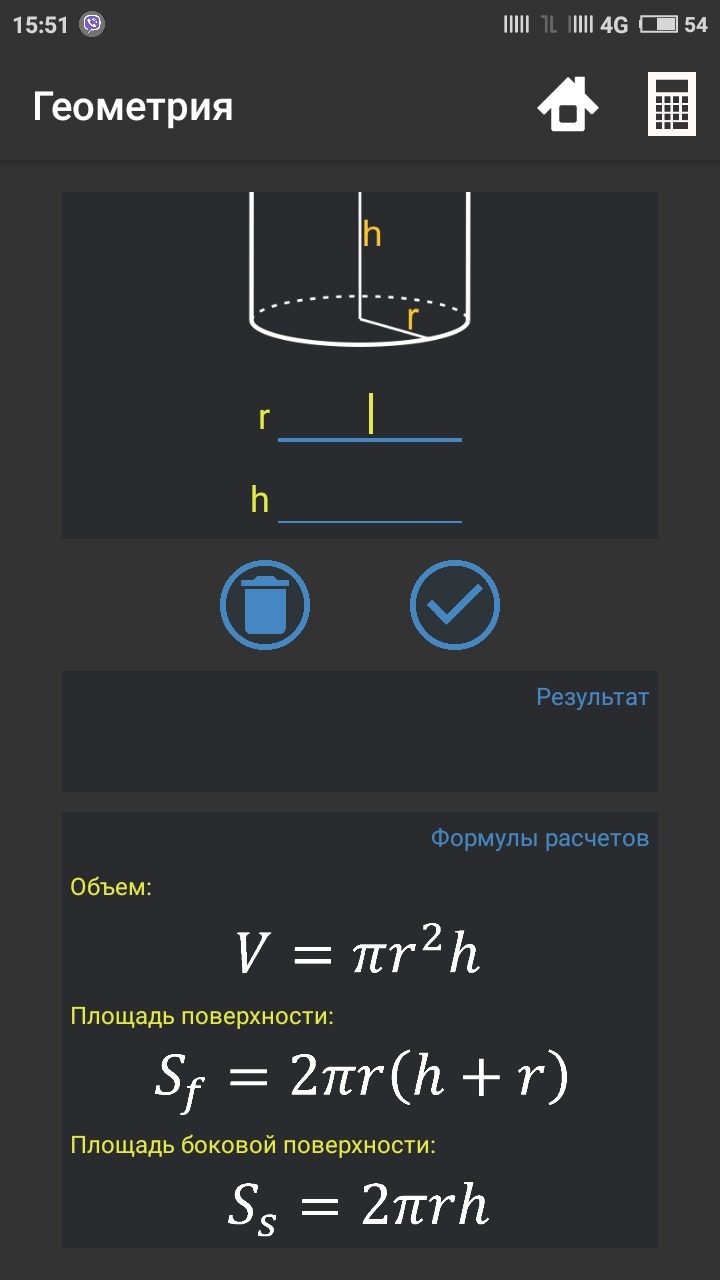Viewport: 720px width, 1280px height.
Task: Open the calculator icon
Action: click(671, 104)
